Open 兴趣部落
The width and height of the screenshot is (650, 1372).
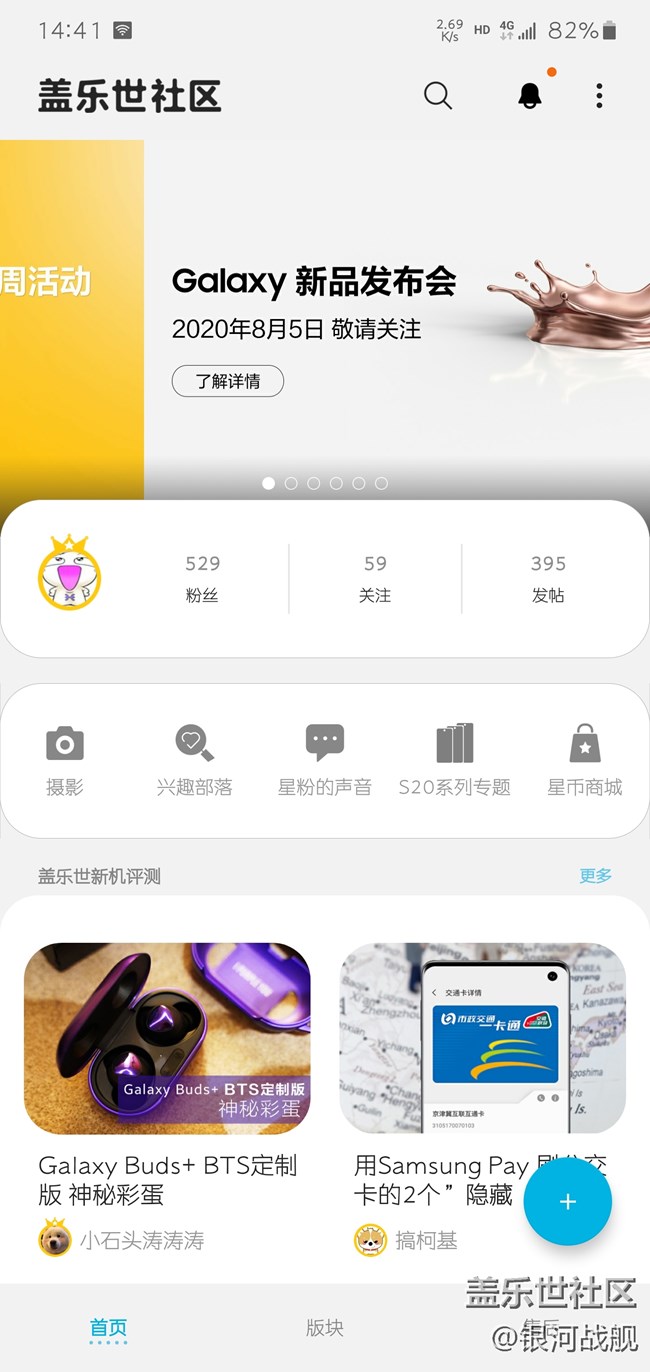pyautogui.click(x=194, y=760)
